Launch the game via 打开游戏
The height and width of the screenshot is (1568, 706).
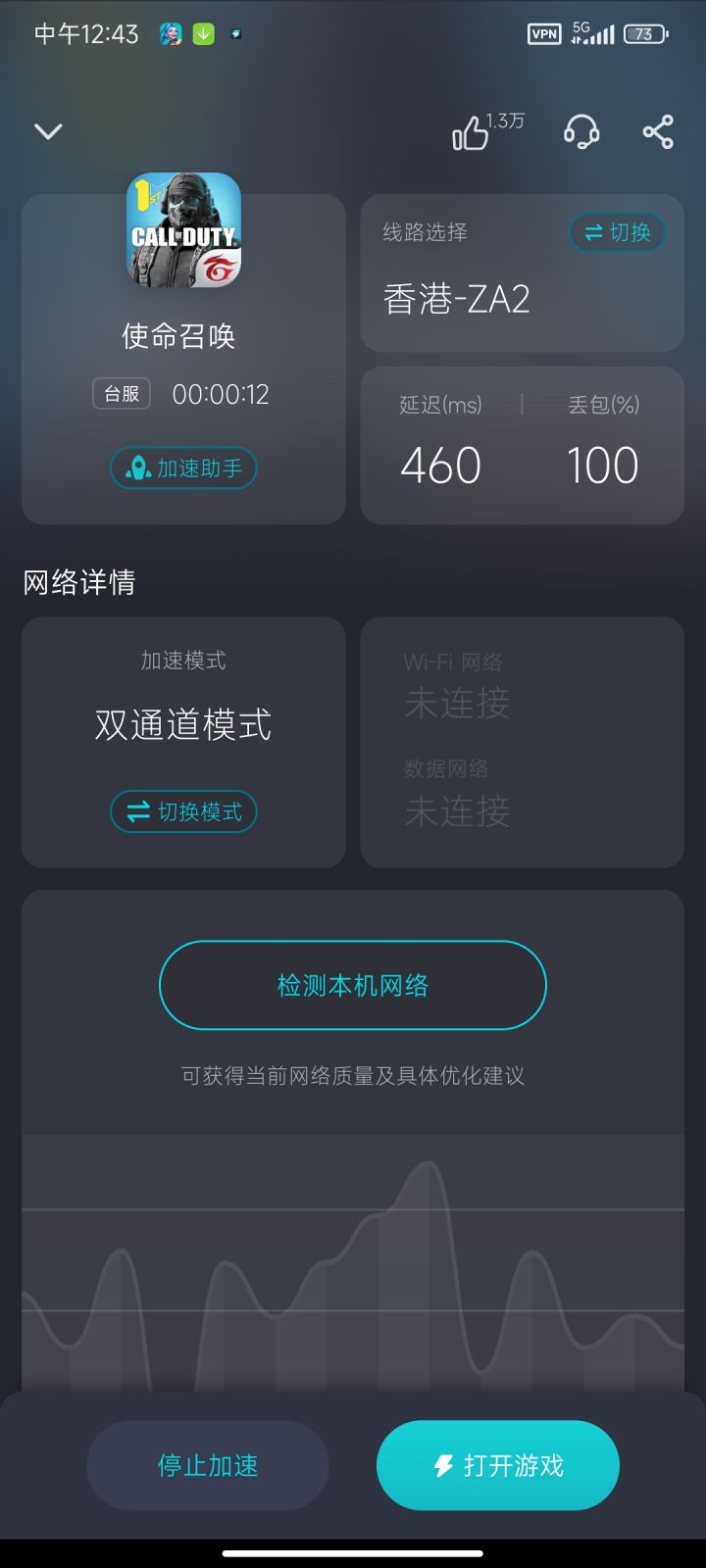click(498, 1465)
